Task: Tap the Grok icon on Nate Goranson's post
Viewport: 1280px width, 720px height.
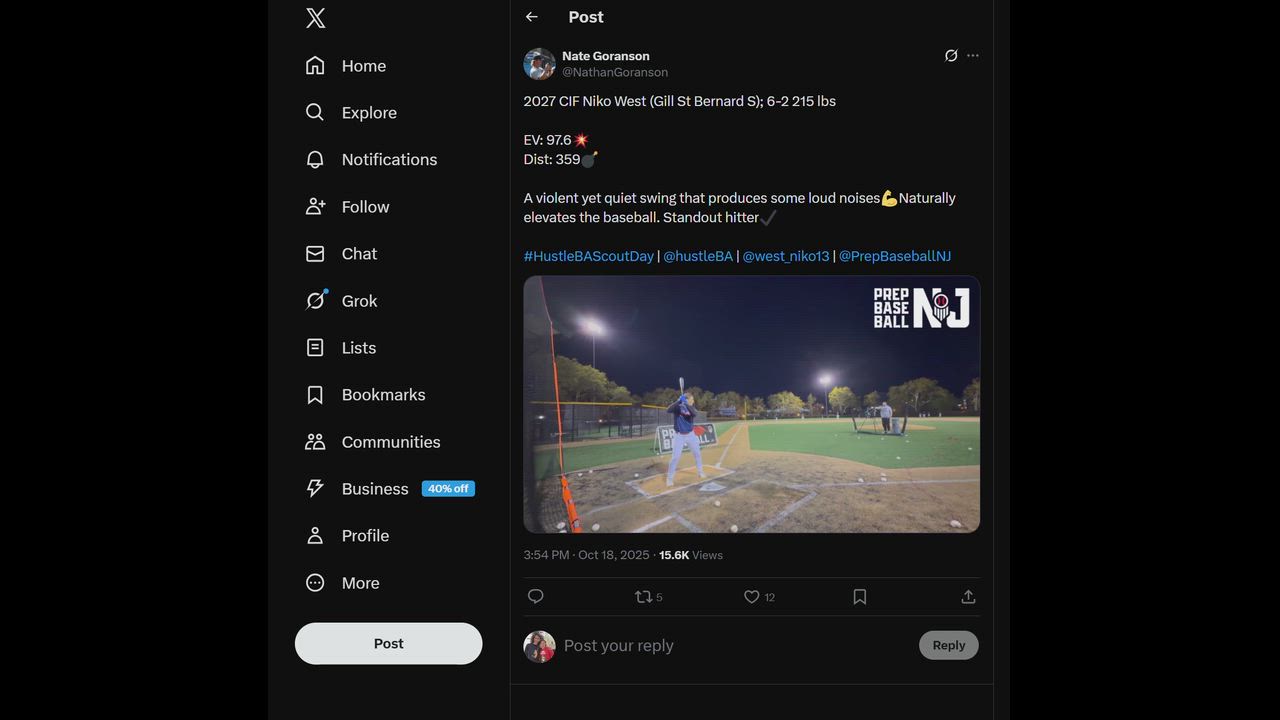Action: click(951, 56)
